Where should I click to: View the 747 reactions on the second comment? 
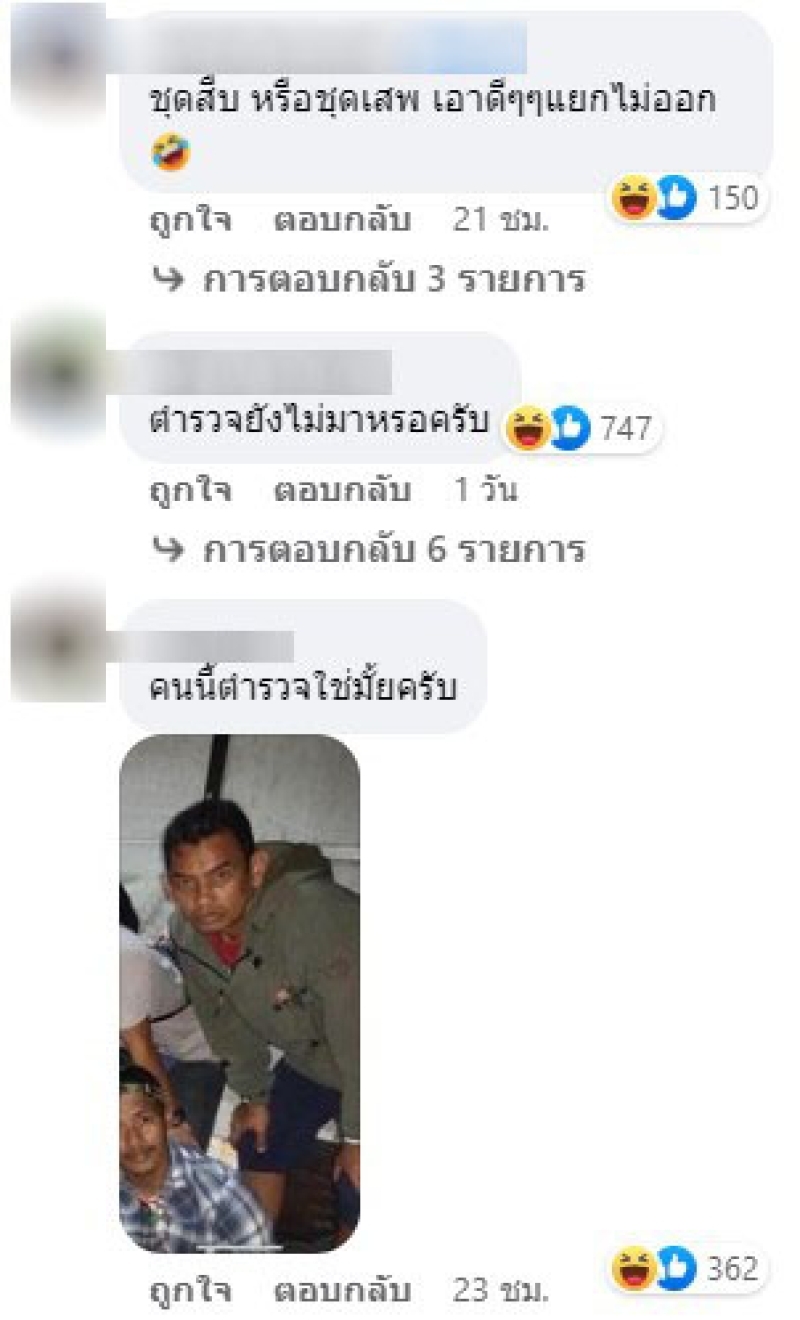[581, 430]
